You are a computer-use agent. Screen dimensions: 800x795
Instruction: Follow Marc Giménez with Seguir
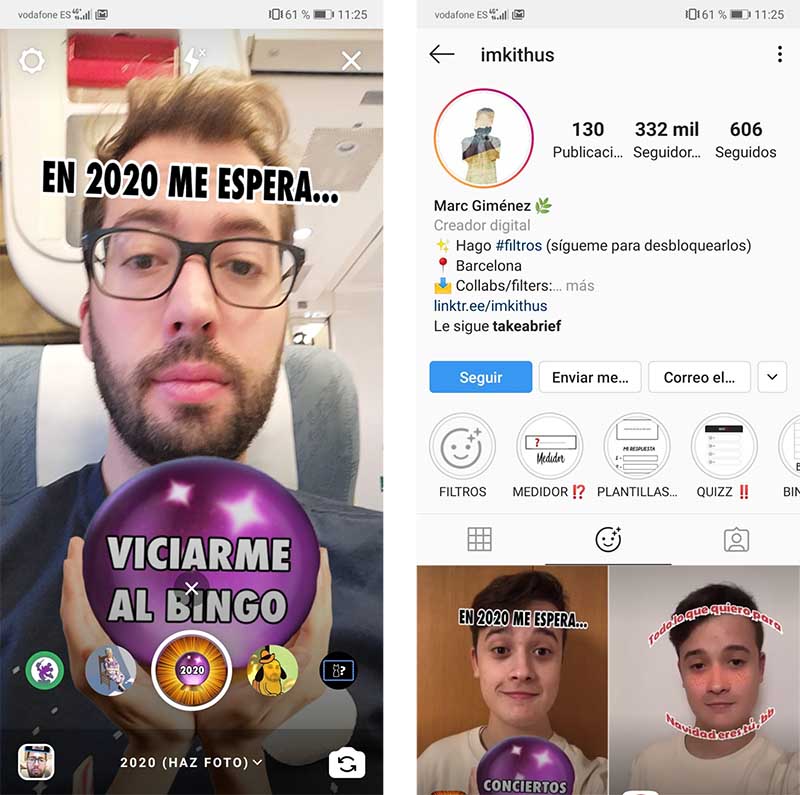(480, 377)
